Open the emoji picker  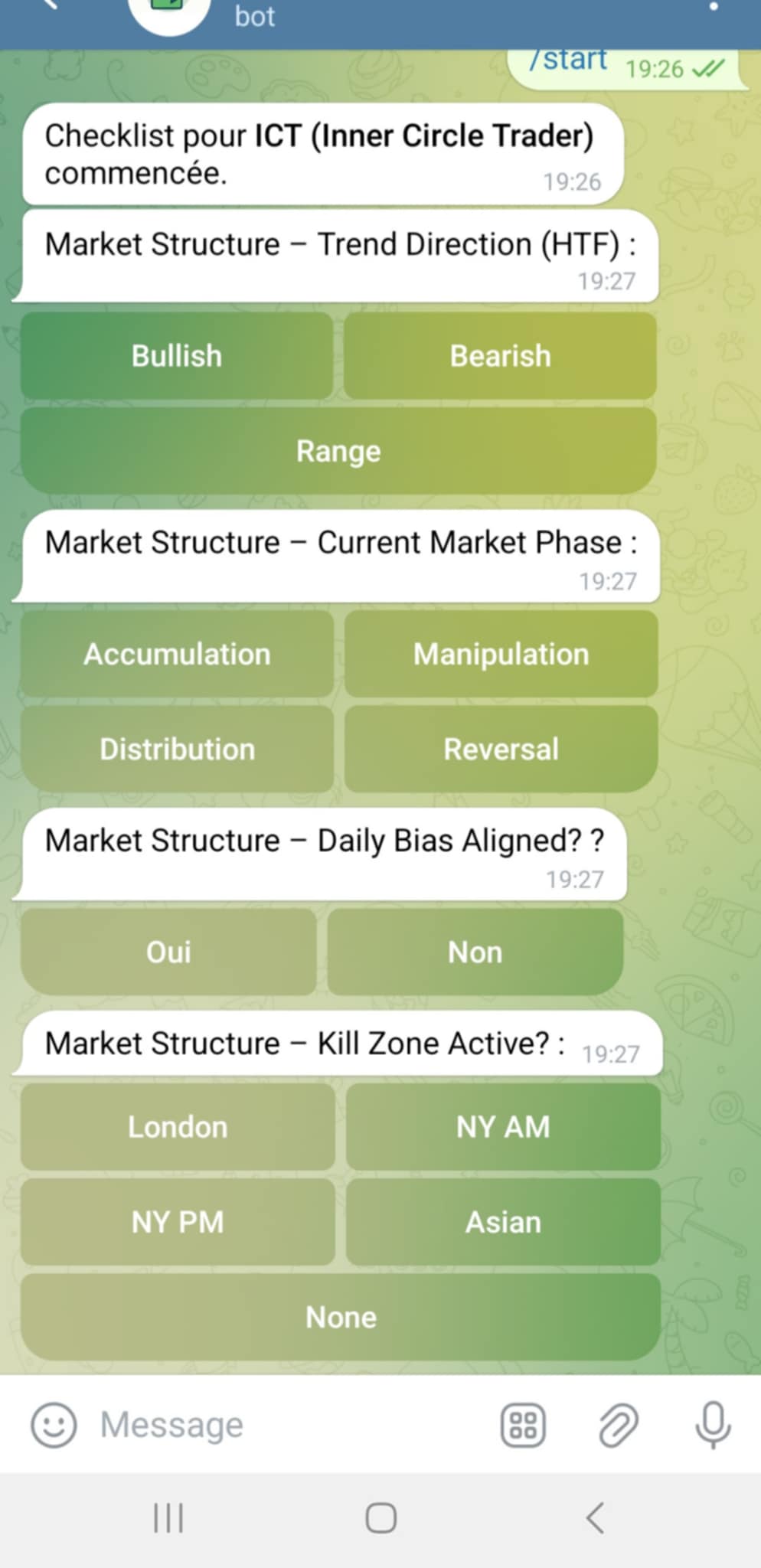click(54, 1425)
